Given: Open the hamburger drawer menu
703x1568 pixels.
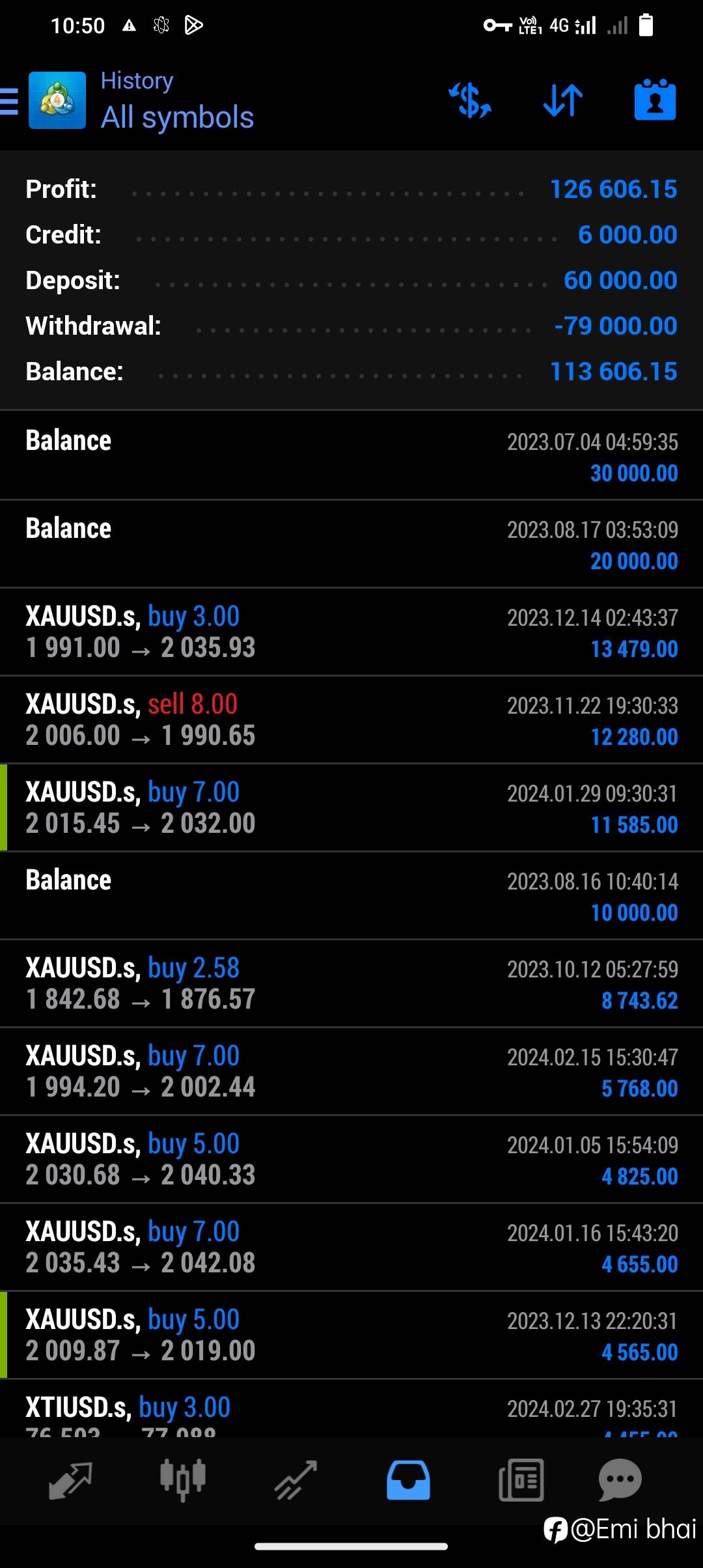Looking at the screenshot, I should pyautogui.click(x=9, y=101).
